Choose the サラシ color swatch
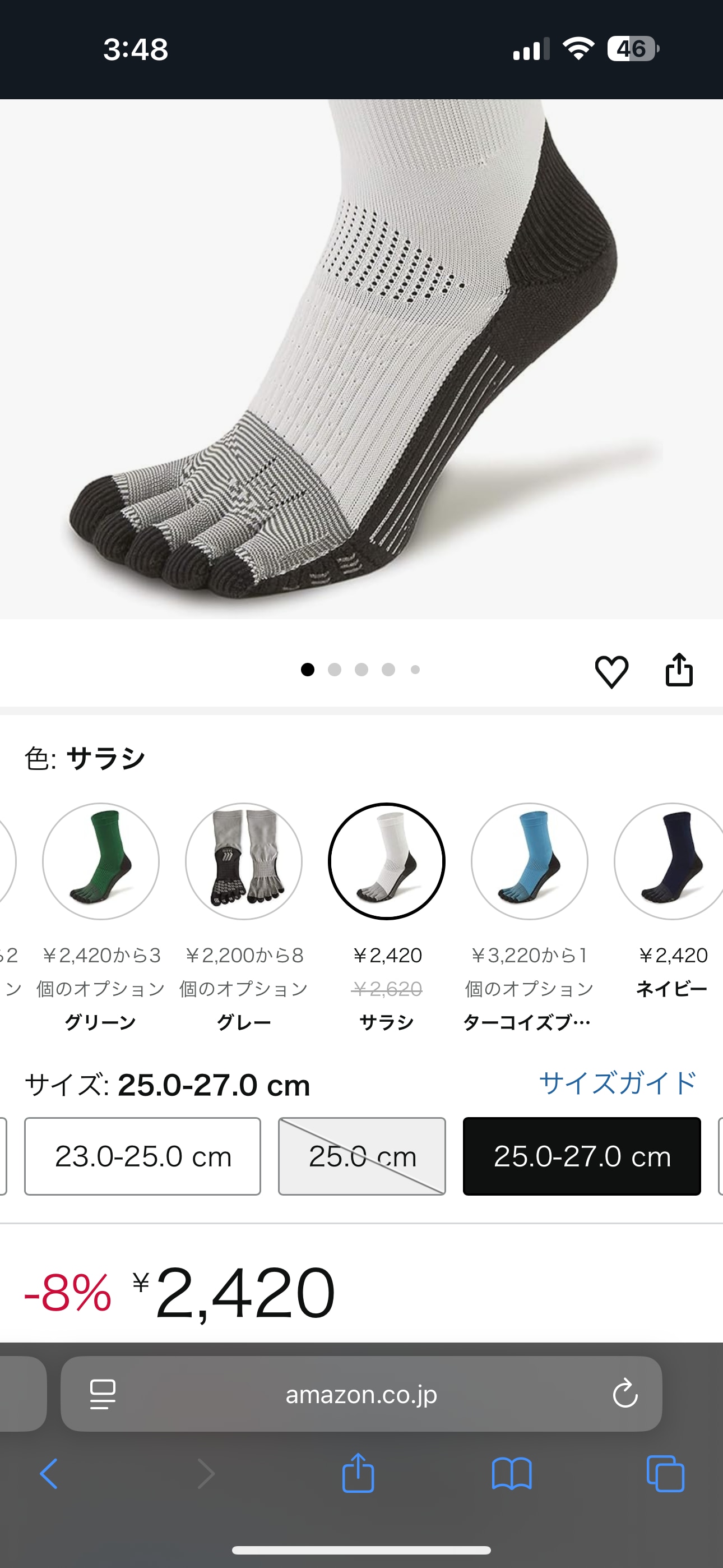 (387, 861)
